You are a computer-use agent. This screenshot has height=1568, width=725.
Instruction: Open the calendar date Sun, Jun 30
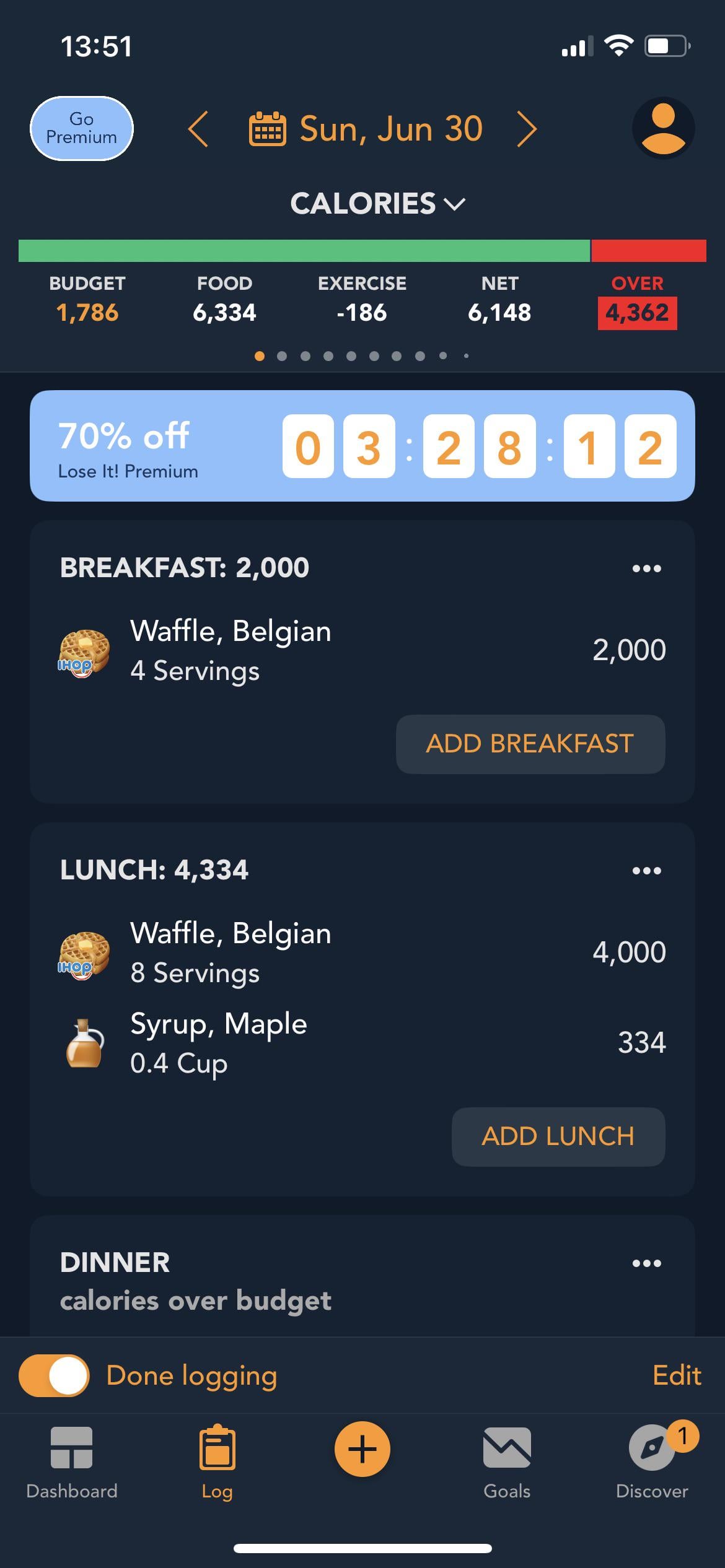[x=366, y=129]
